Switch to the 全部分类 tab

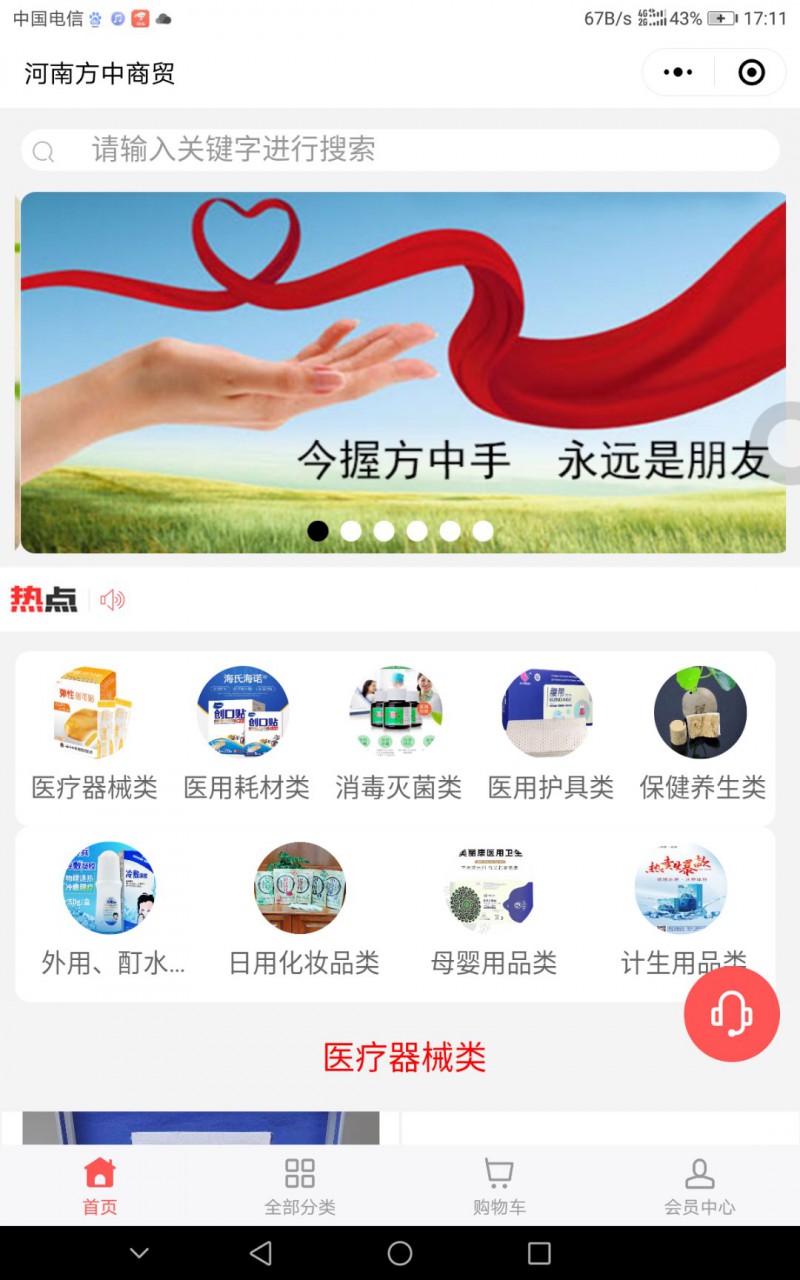pyautogui.click(x=300, y=1186)
